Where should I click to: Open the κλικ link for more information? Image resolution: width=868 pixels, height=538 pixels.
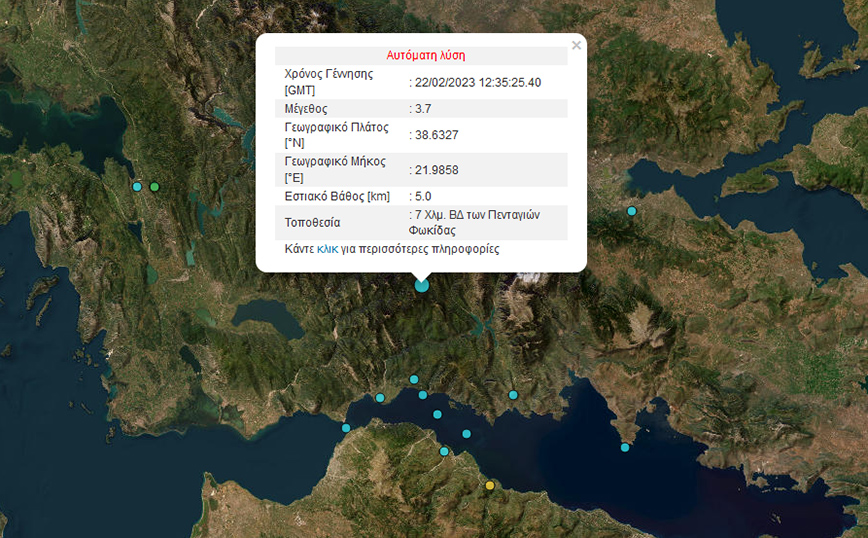pyautogui.click(x=328, y=249)
